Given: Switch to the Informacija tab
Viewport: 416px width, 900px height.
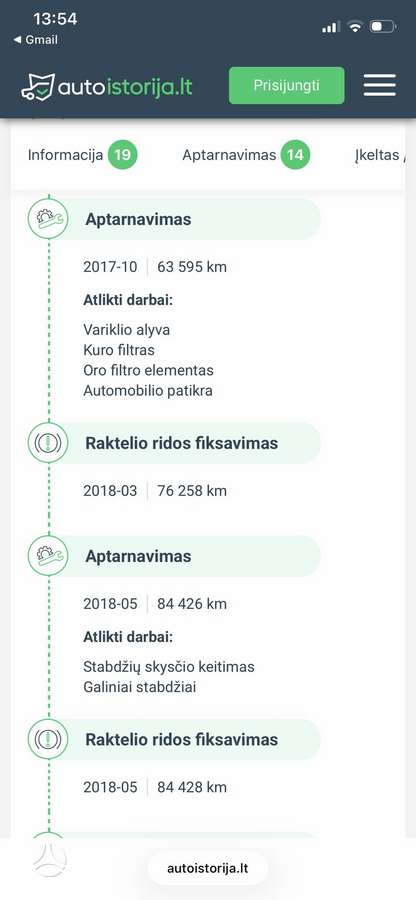Looking at the screenshot, I should point(83,155).
